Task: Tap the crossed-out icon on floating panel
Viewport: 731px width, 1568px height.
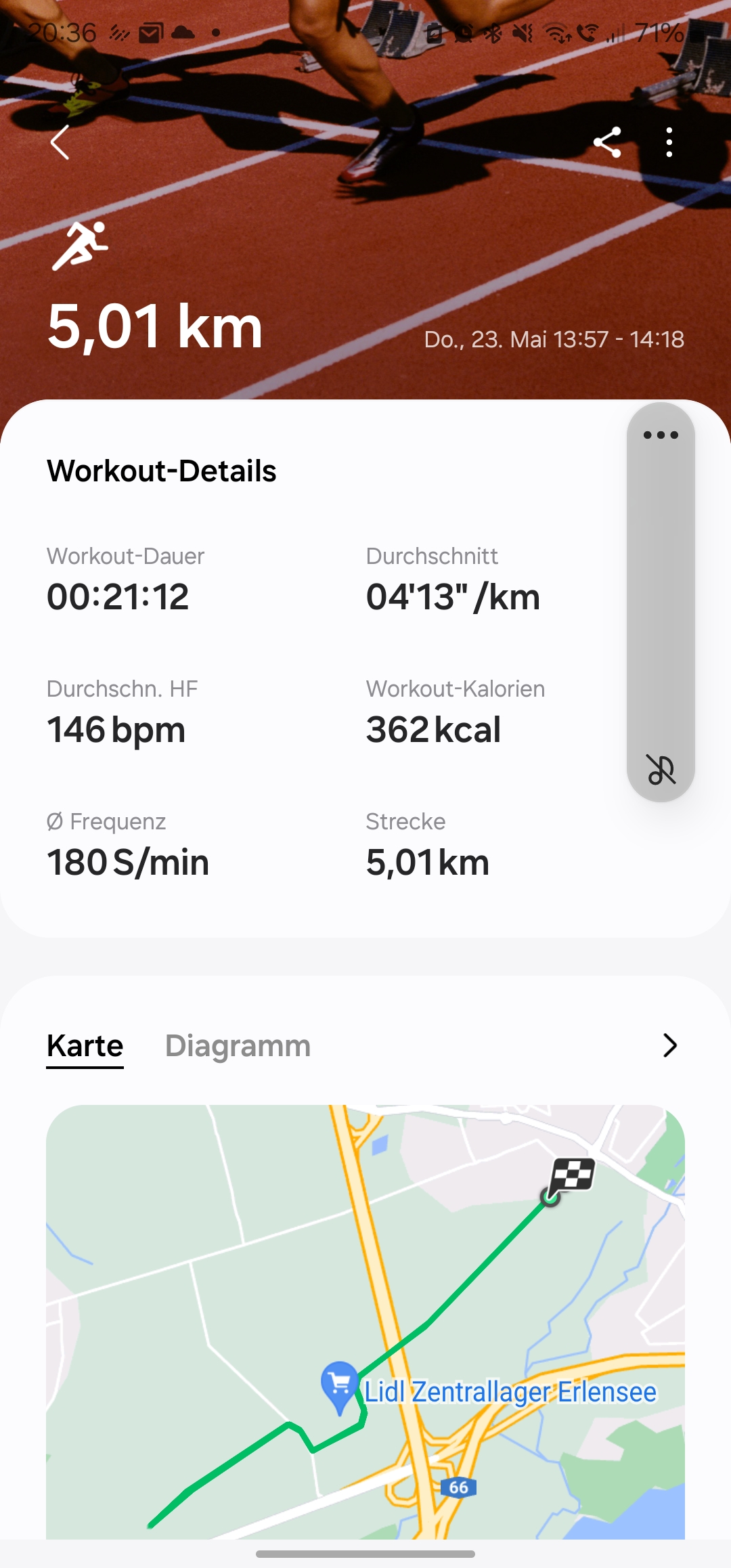Action: pos(661,769)
